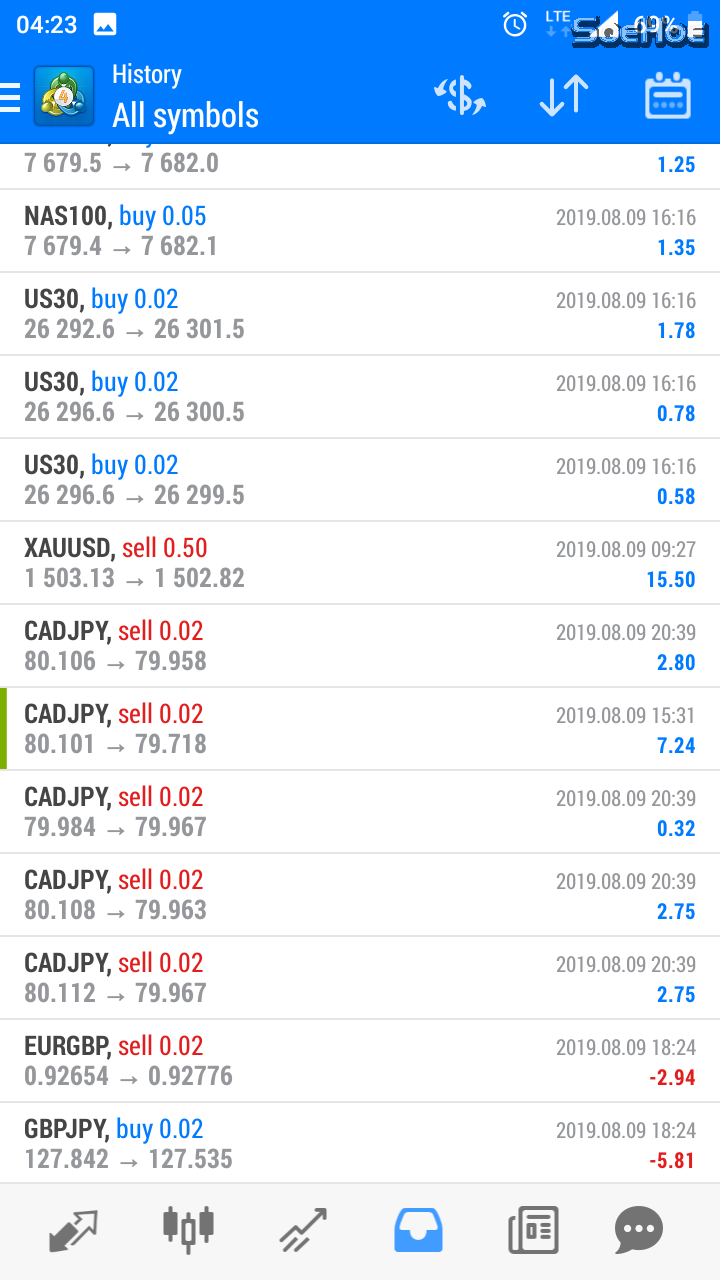The width and height of the screenshot is (720, 1280).
Task: Open the GBPJPY buy 0.02 trade details
Action: pos(360,1143)
